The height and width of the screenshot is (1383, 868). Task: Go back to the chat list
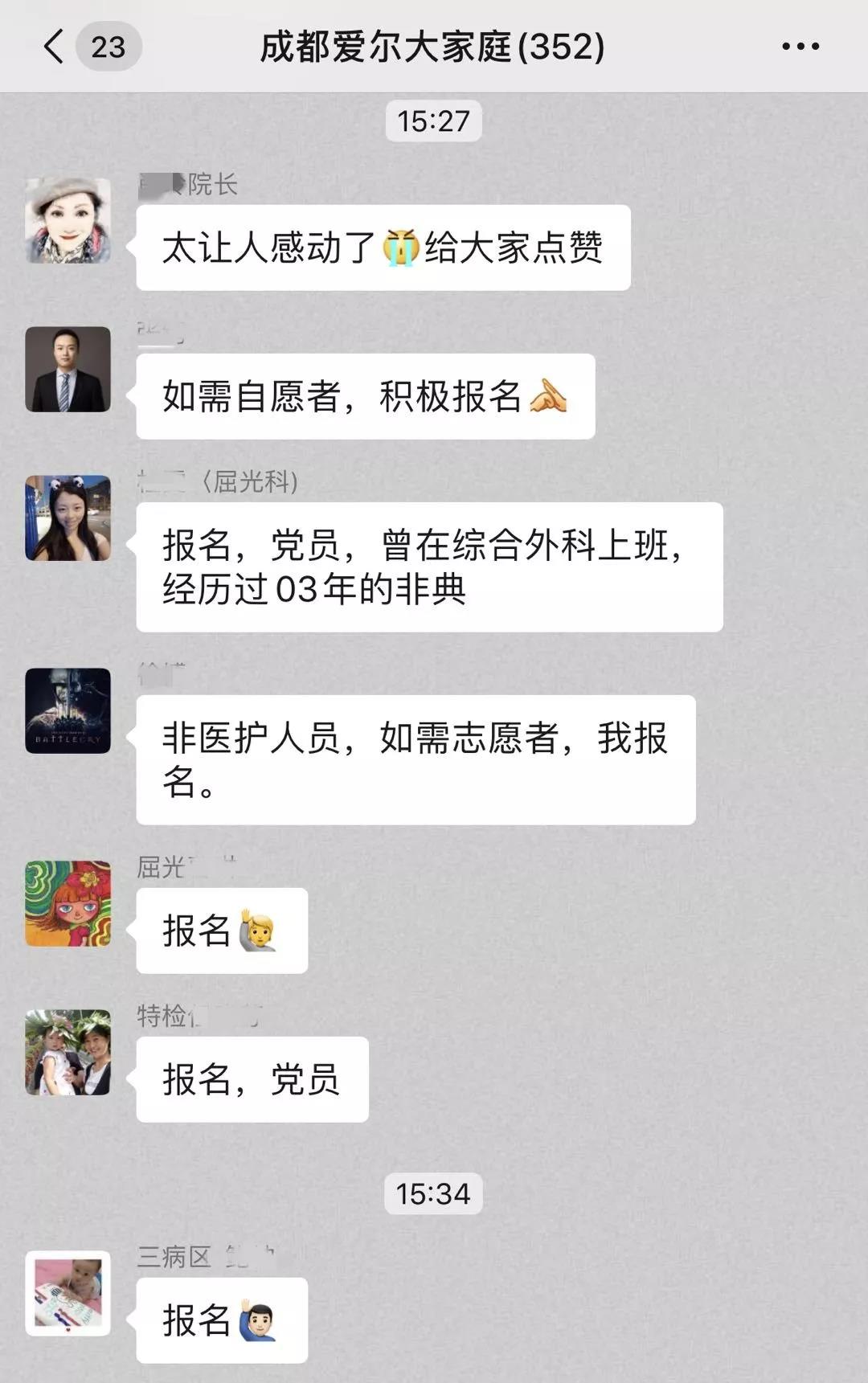click(55, 47)
